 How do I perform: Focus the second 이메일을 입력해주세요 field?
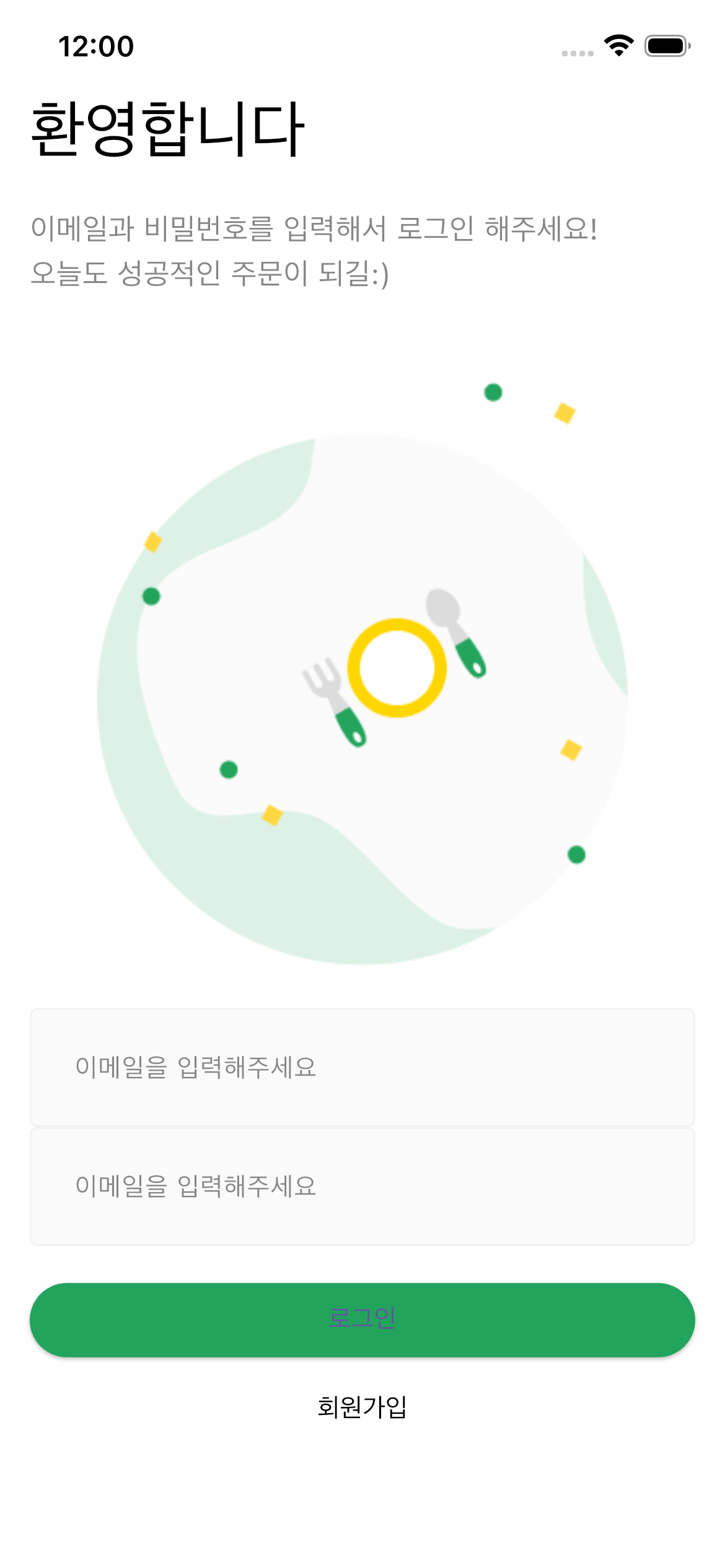point(362,1186)
